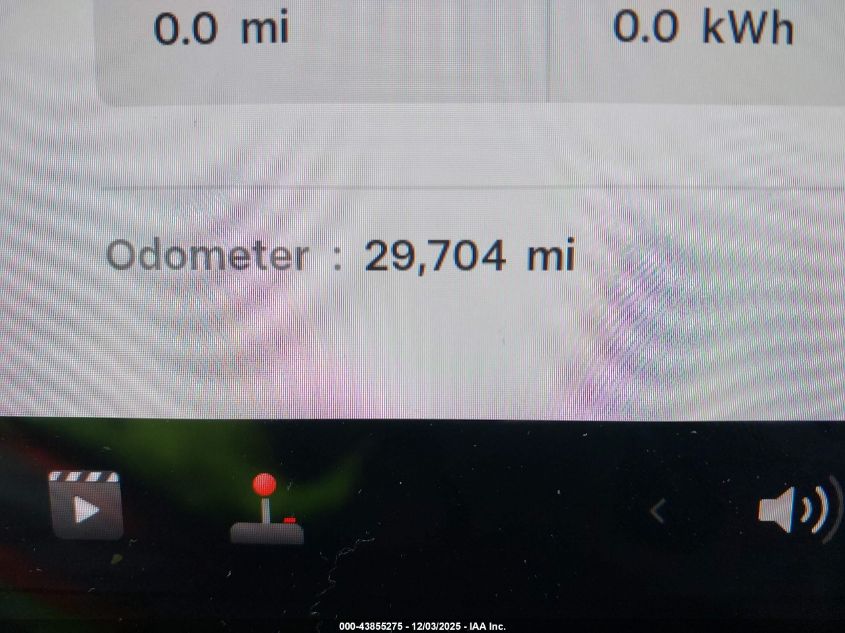845x633 pixels.
Task: Tap the speaker volume icon
Action: point(793,510)
